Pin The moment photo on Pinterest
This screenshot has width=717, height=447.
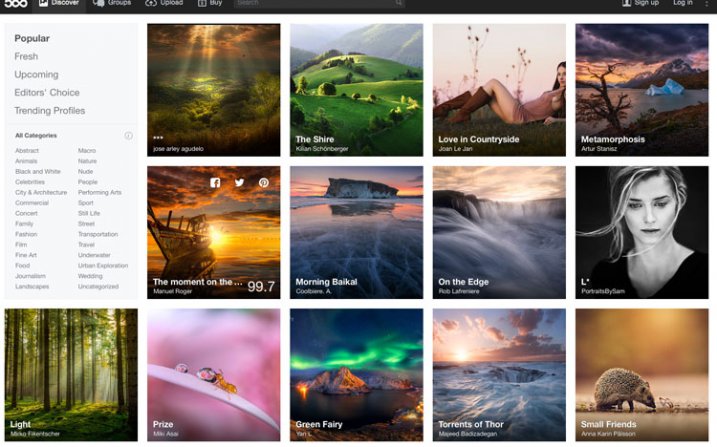point(264,182)
